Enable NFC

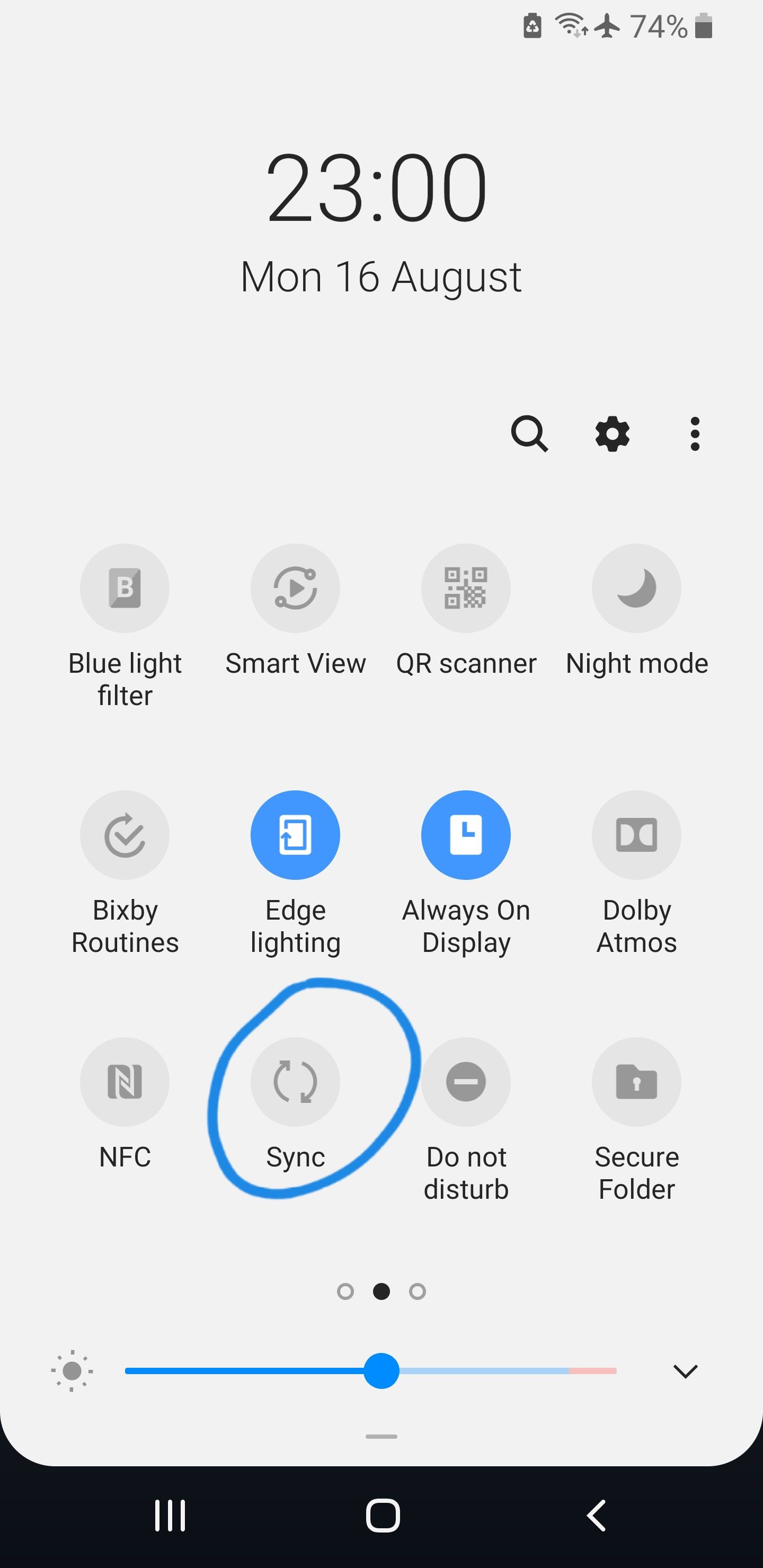pos(125,1082)
